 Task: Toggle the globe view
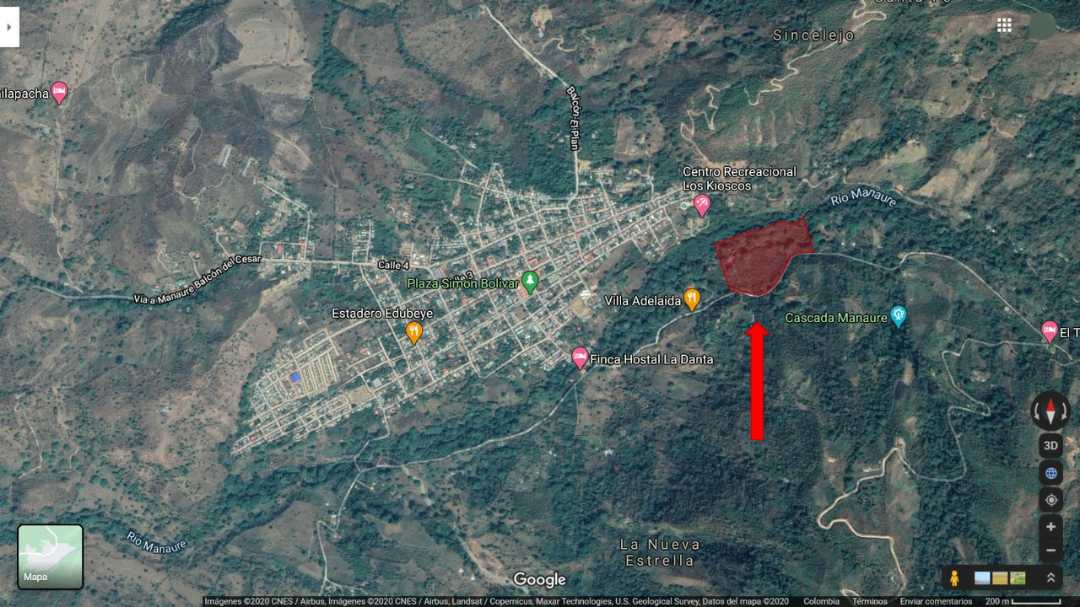point(1050,473)
